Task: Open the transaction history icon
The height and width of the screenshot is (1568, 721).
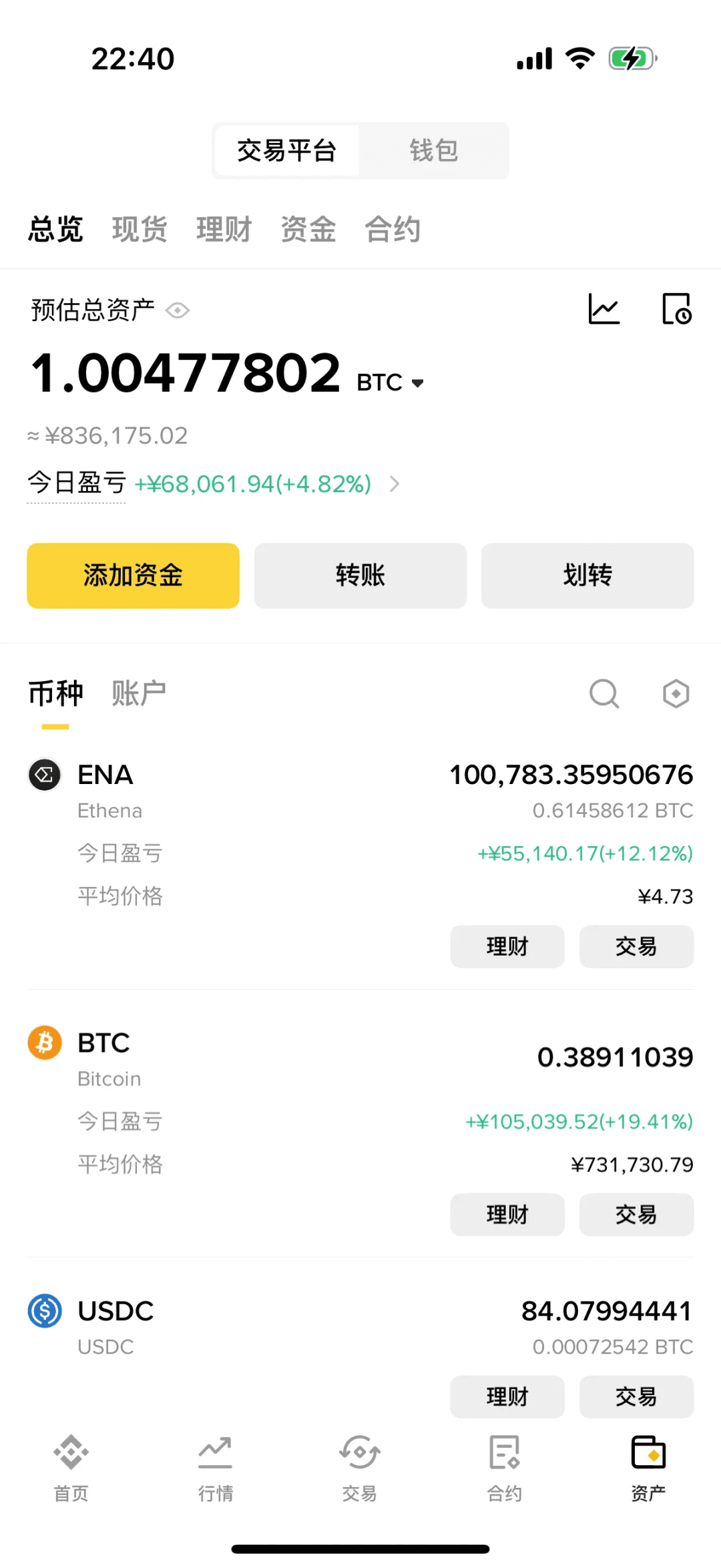Action: tap(676, 309)
